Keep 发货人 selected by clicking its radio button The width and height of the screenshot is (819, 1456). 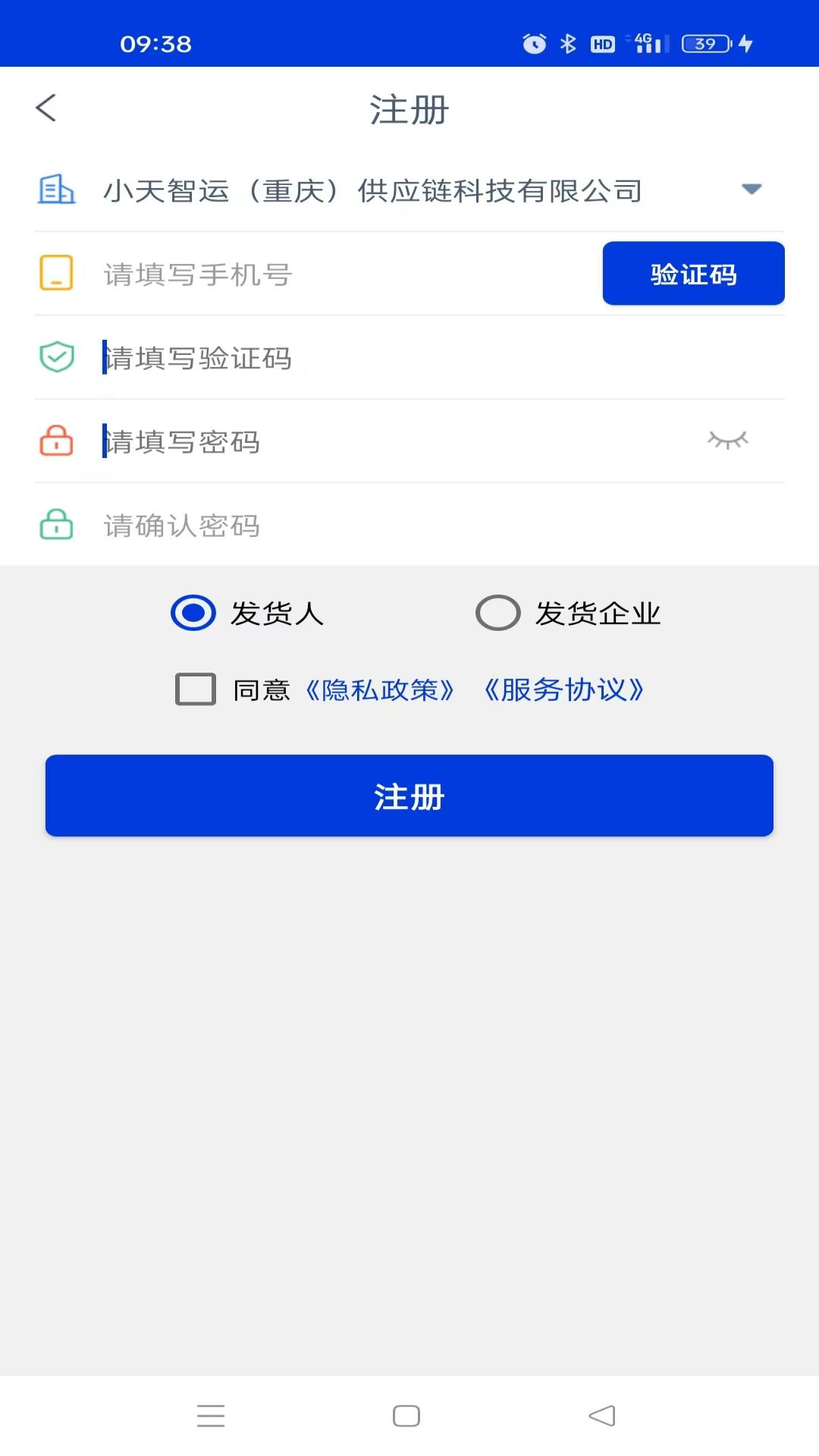point(194,614)
